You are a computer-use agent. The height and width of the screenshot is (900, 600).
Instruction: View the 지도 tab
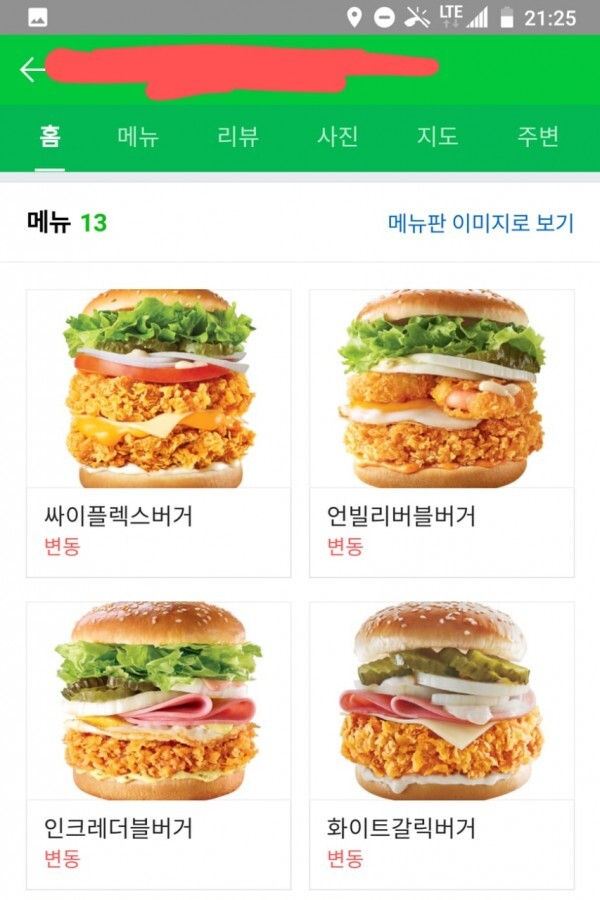click(438, 137)
